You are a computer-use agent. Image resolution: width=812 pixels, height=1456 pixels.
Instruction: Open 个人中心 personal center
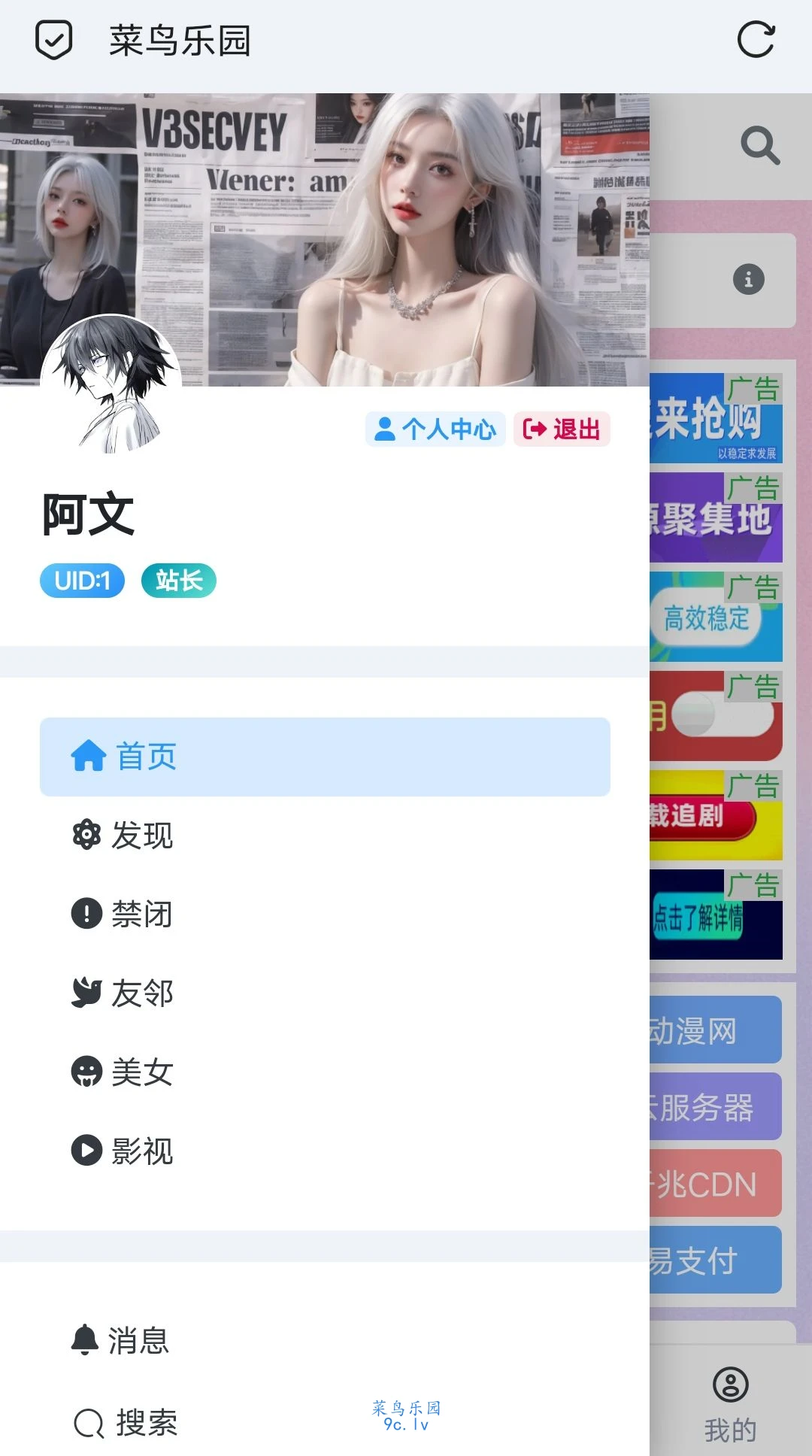pyautogui.click(x=435, y=429)
